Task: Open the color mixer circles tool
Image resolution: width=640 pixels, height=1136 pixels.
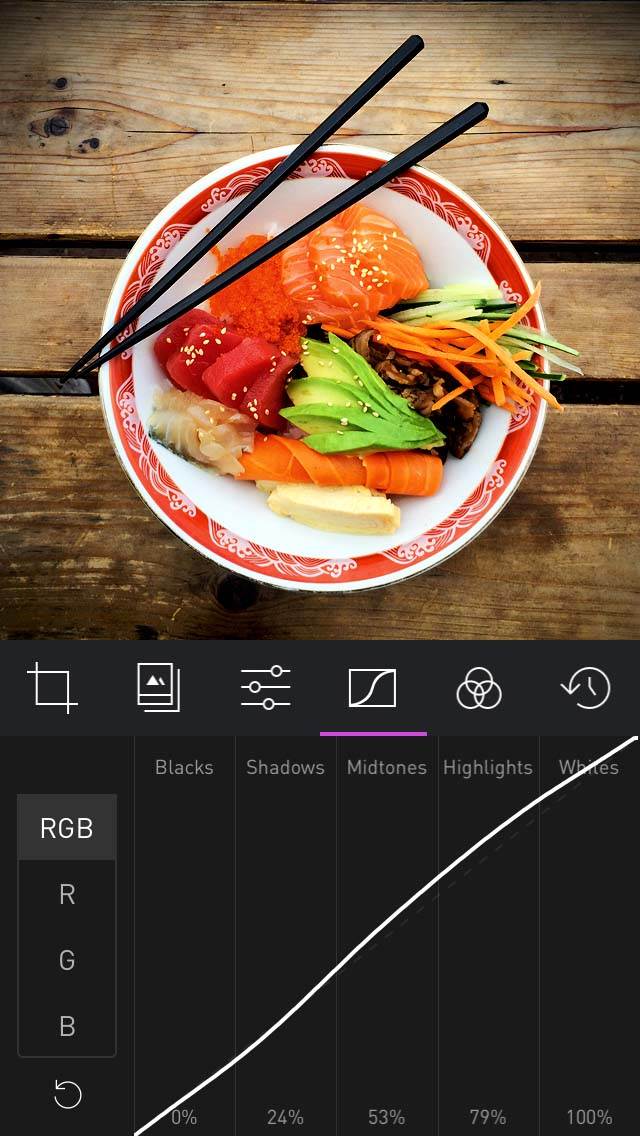Action: (479, 688)
